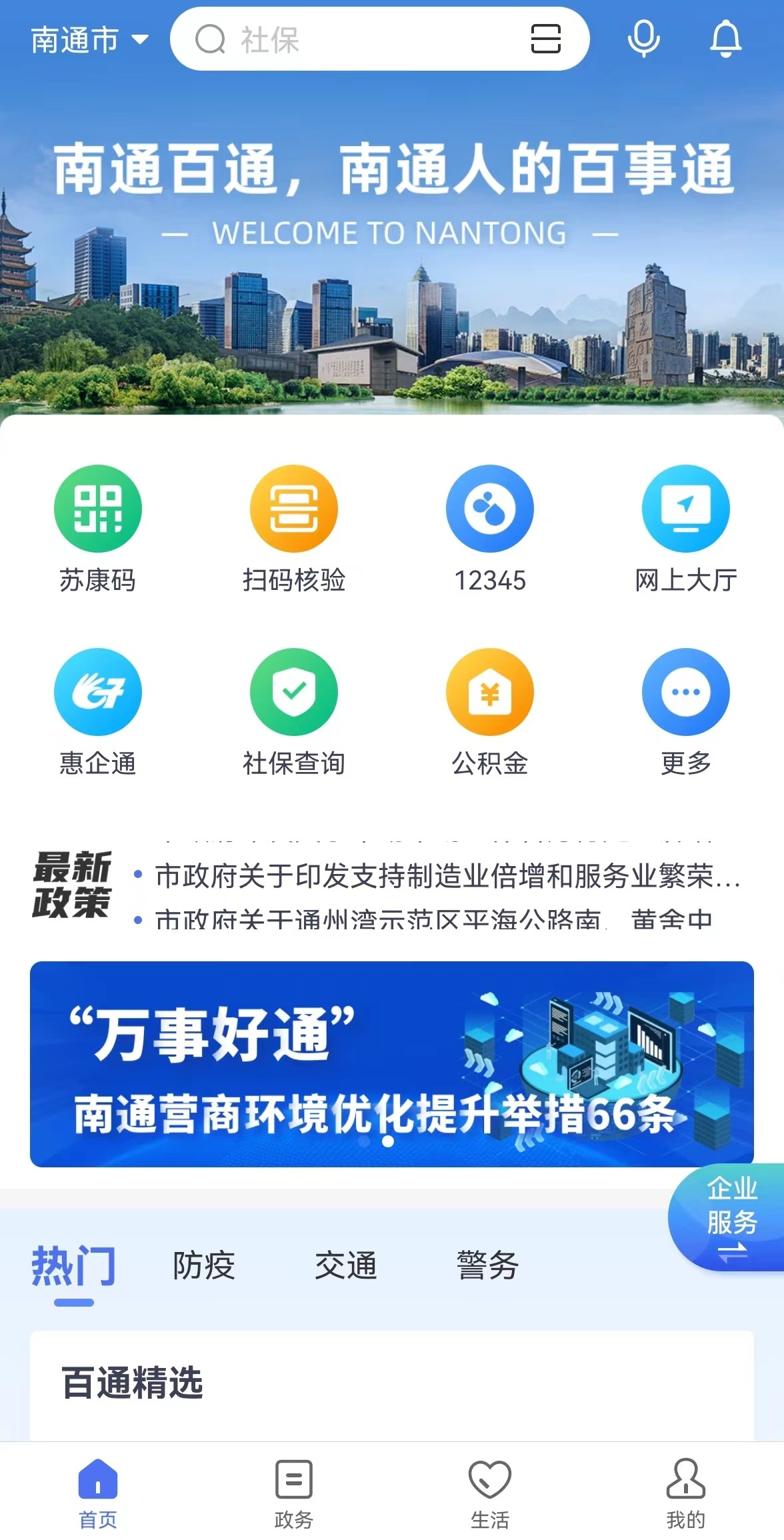Go to the 我的 profile tab
784x1540 pixels.
(686, 1493)
